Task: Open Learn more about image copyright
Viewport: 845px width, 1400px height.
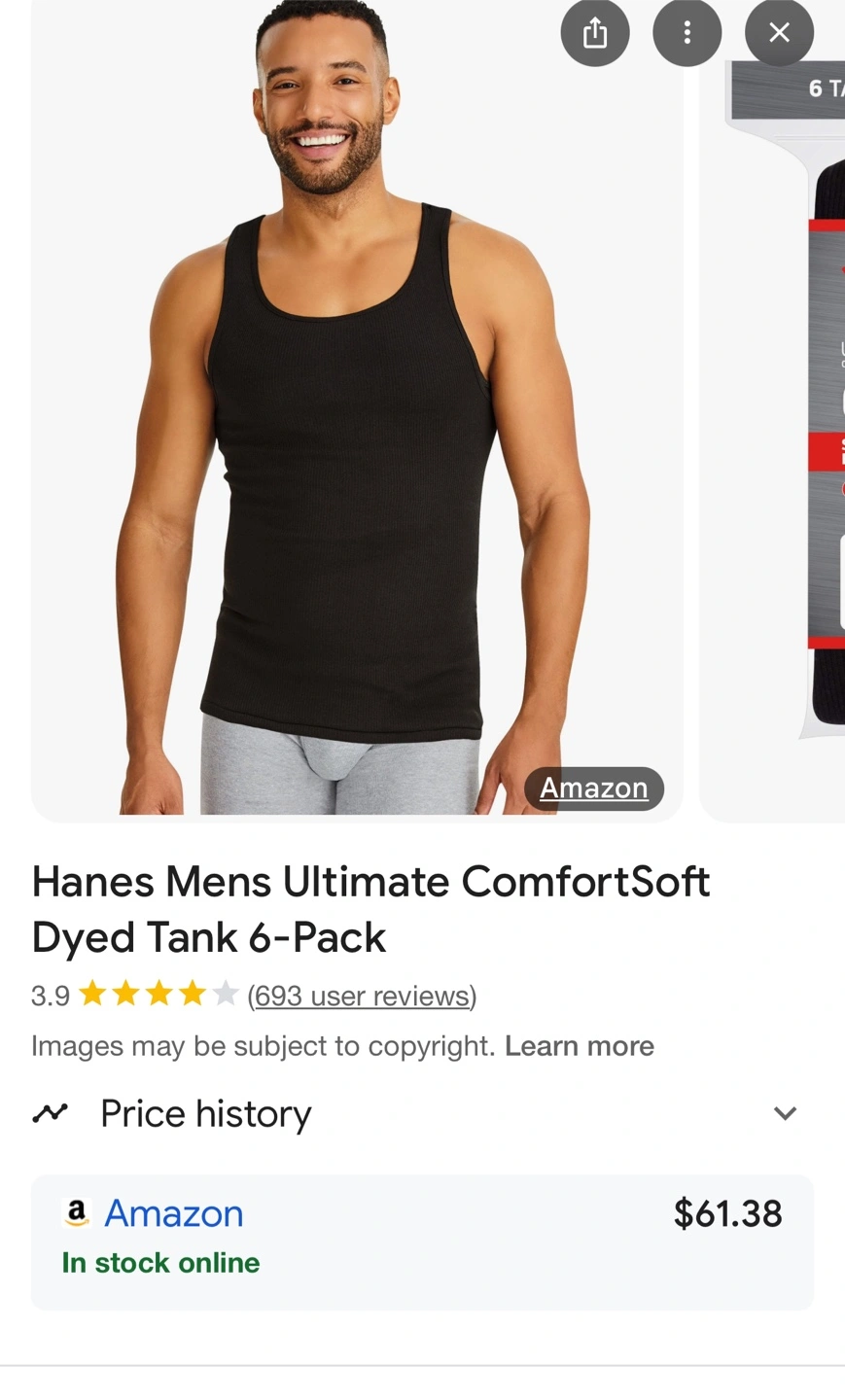Action: pos(580,1046)
